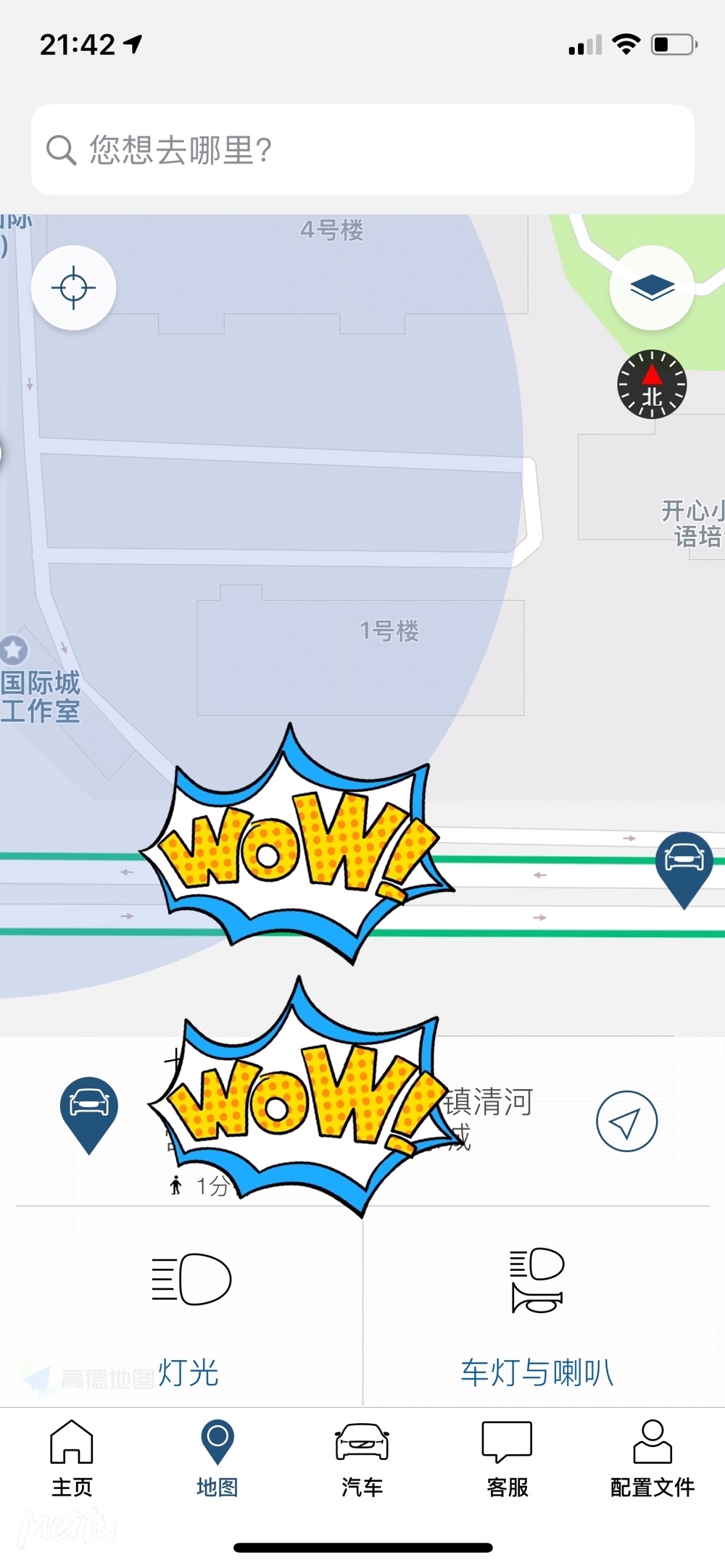Screen dimensions: 725x1568
Task: Switch to the 主页 home tab
Action: [72, 1458]
